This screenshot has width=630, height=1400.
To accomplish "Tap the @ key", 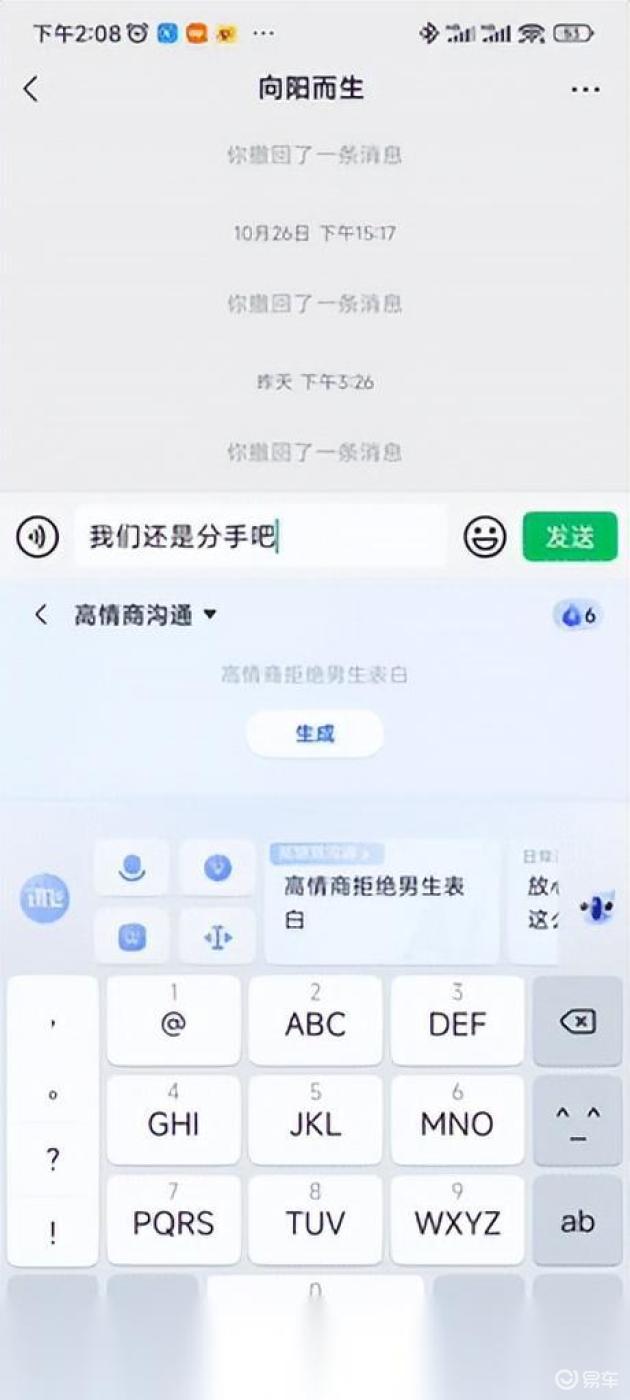I will click(x=173, y=1021).
